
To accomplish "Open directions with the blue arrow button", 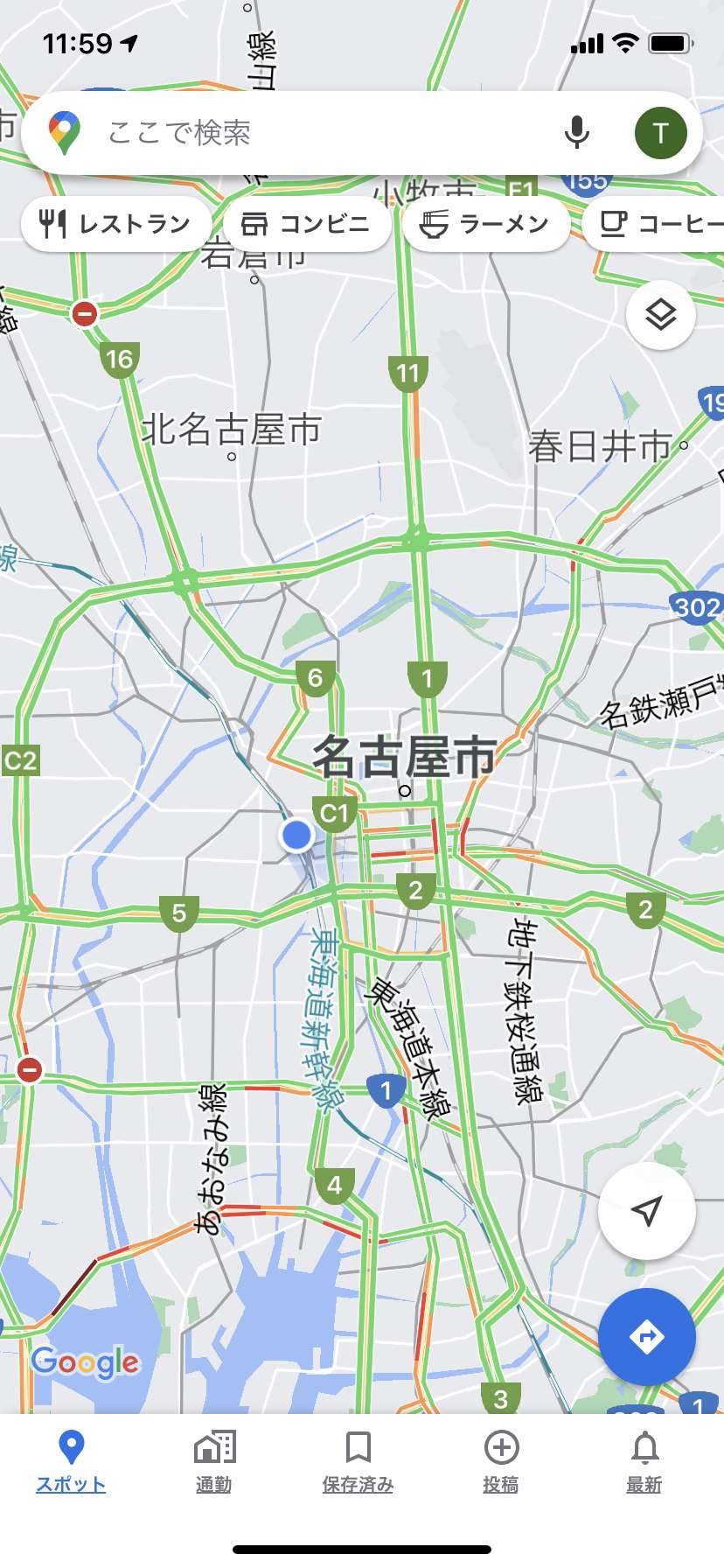I will click(647, 1337).
